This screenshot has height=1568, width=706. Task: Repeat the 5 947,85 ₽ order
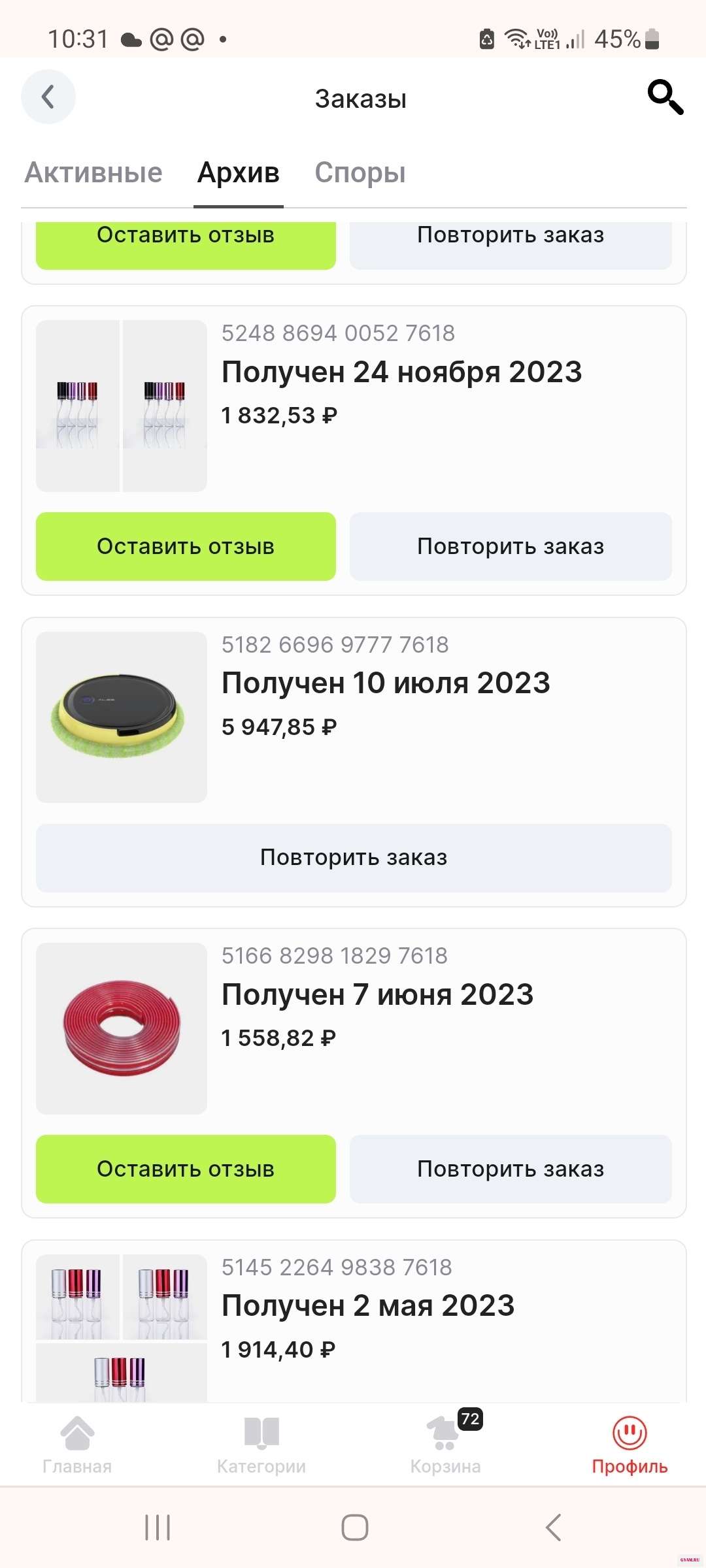[353, 857]
